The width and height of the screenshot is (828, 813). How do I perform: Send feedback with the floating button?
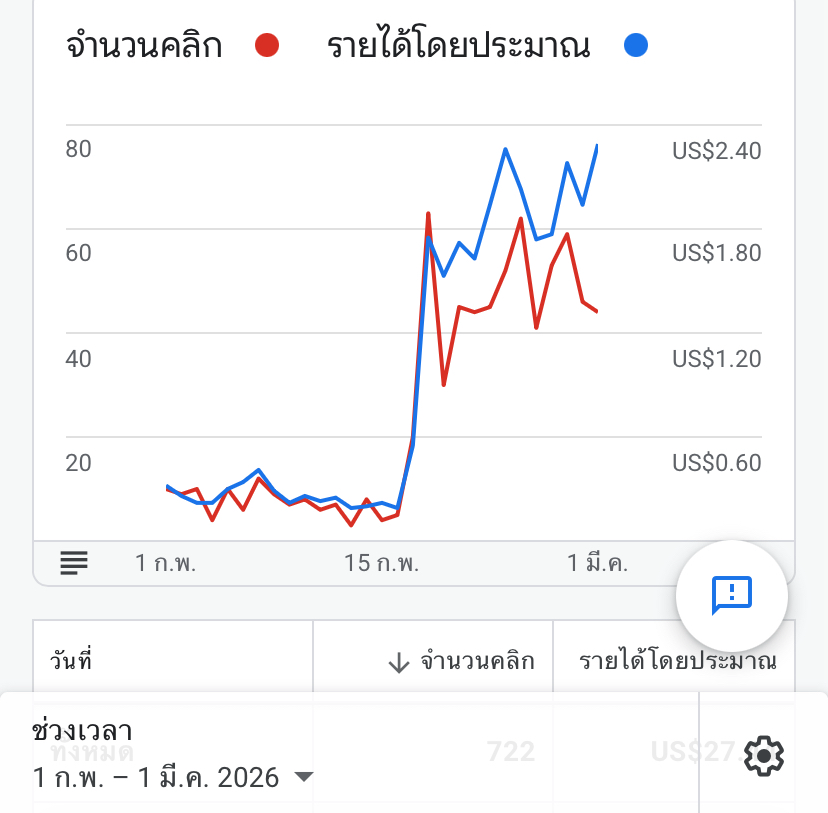pos(732,596)
